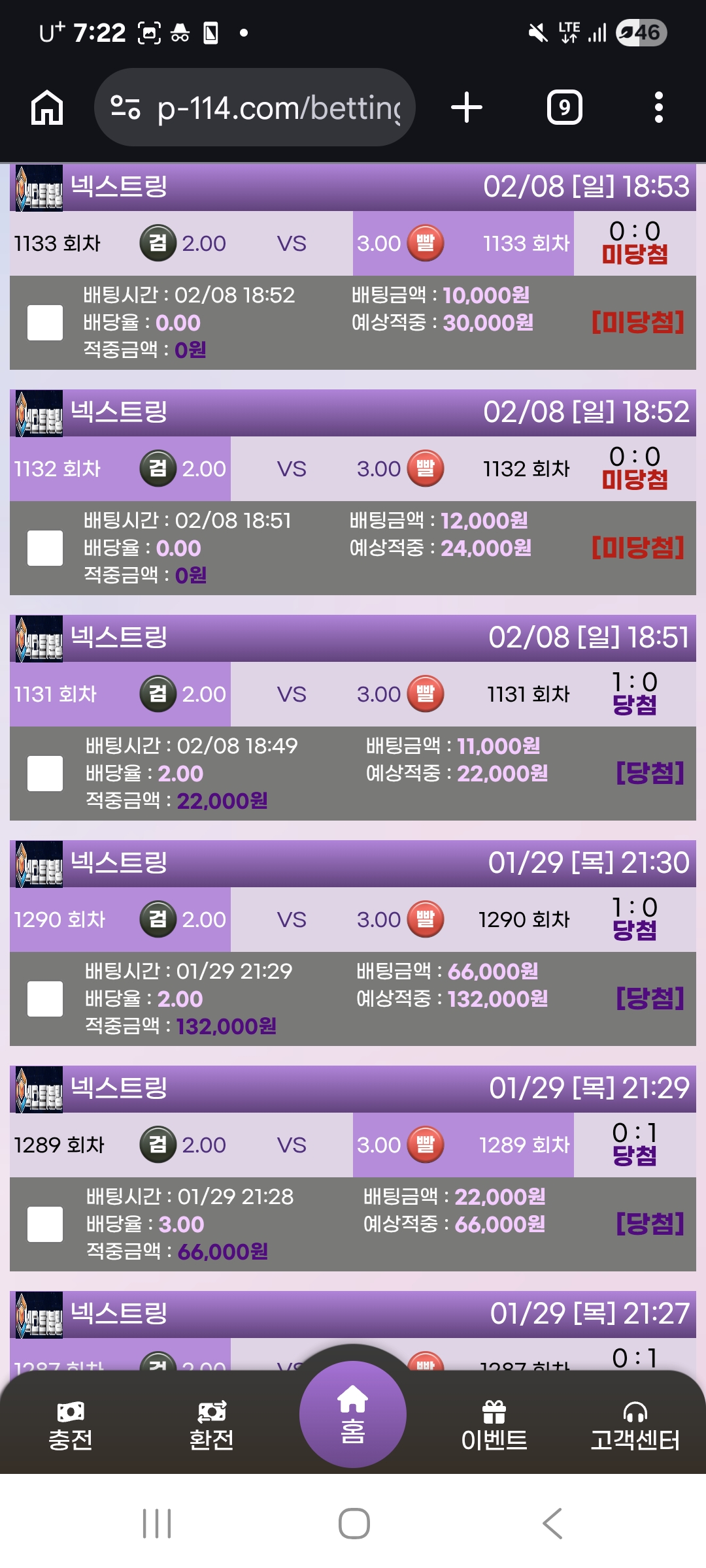Go to the browser home page

47,108
